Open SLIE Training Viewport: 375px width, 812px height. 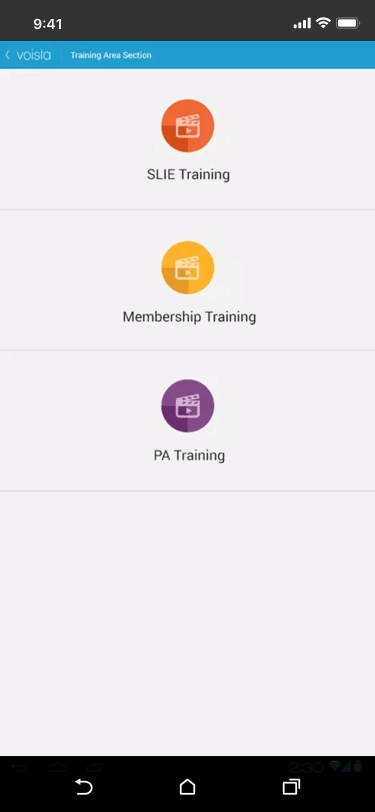coord(188,140)
